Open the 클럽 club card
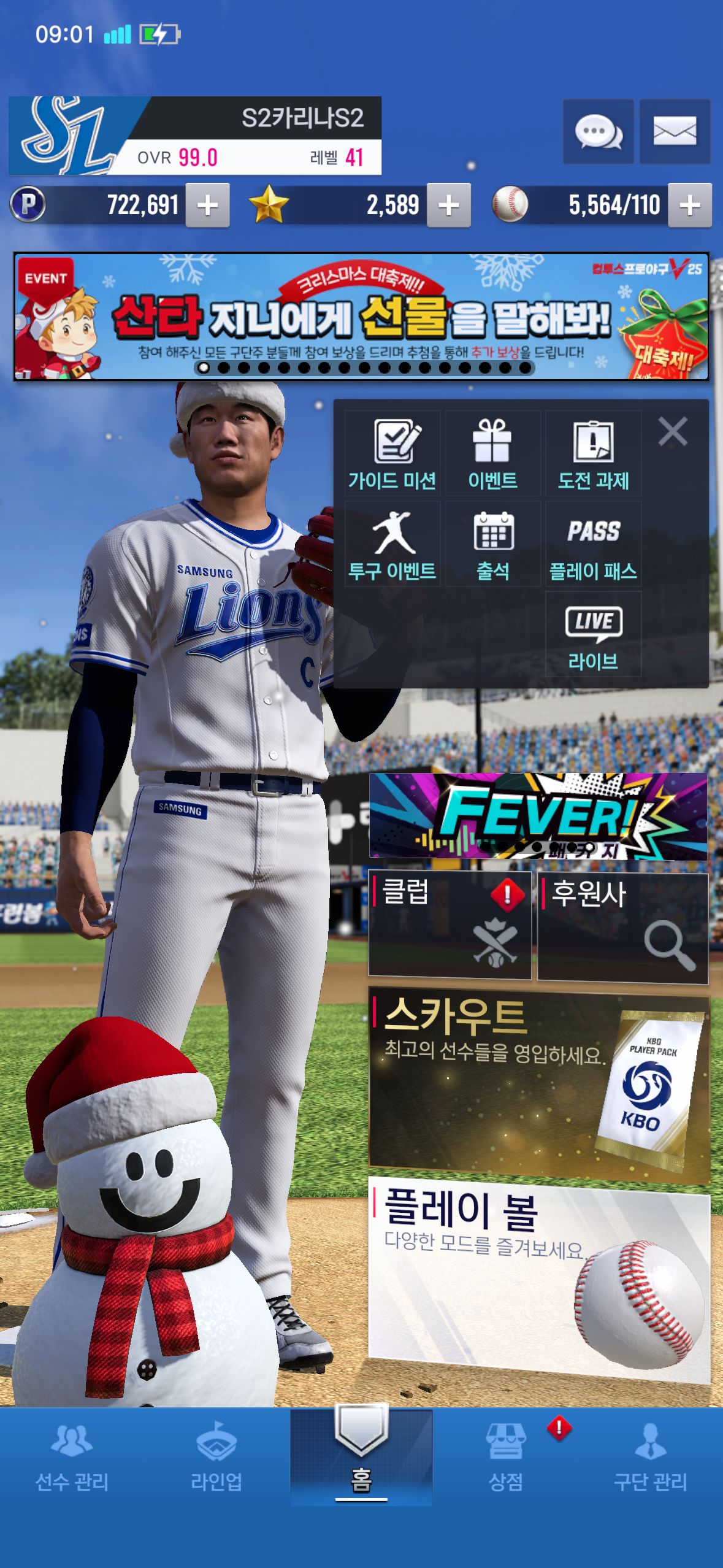 pos(449,924)
